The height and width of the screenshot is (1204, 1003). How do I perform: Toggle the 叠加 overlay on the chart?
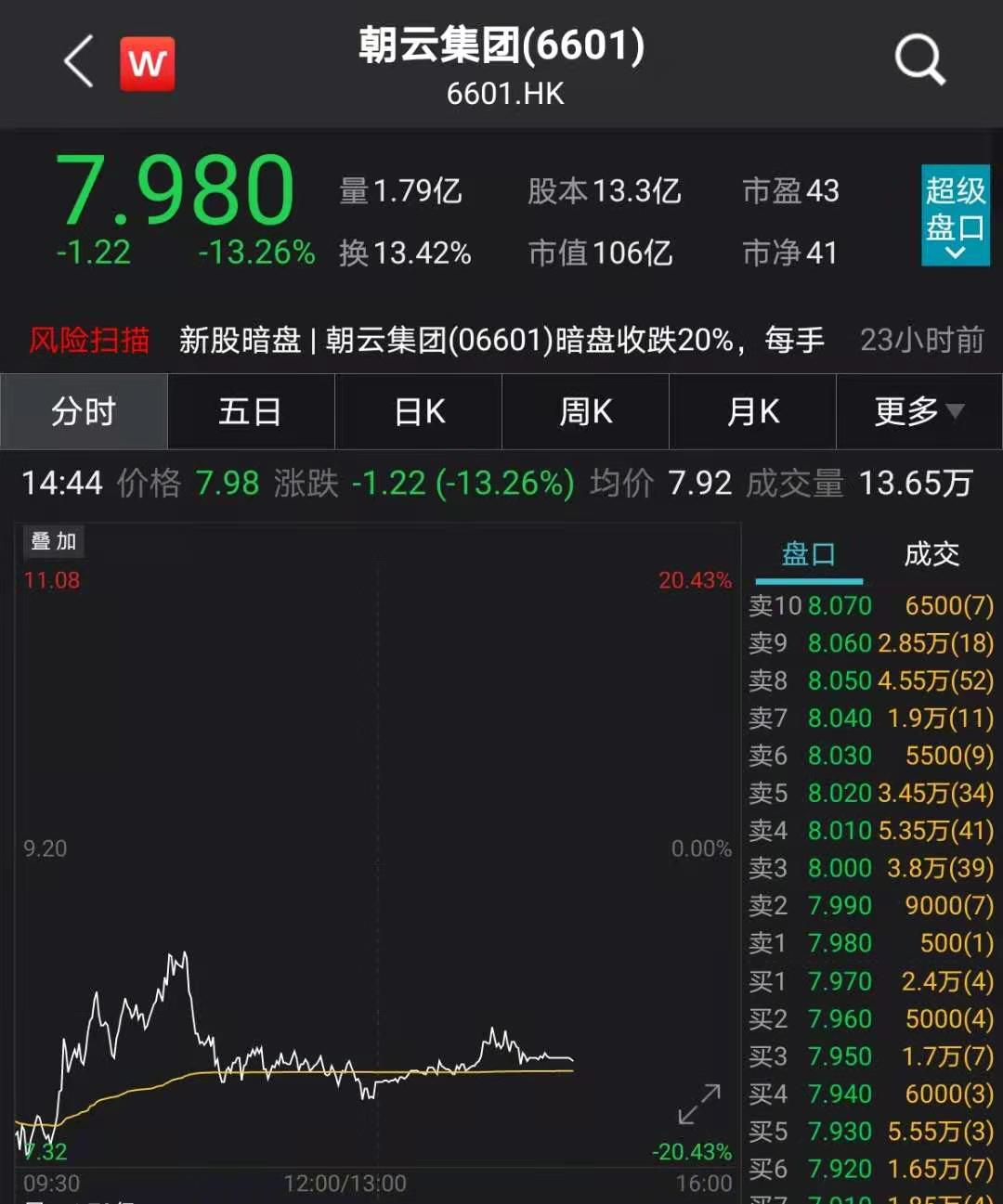tap(53, 541)
